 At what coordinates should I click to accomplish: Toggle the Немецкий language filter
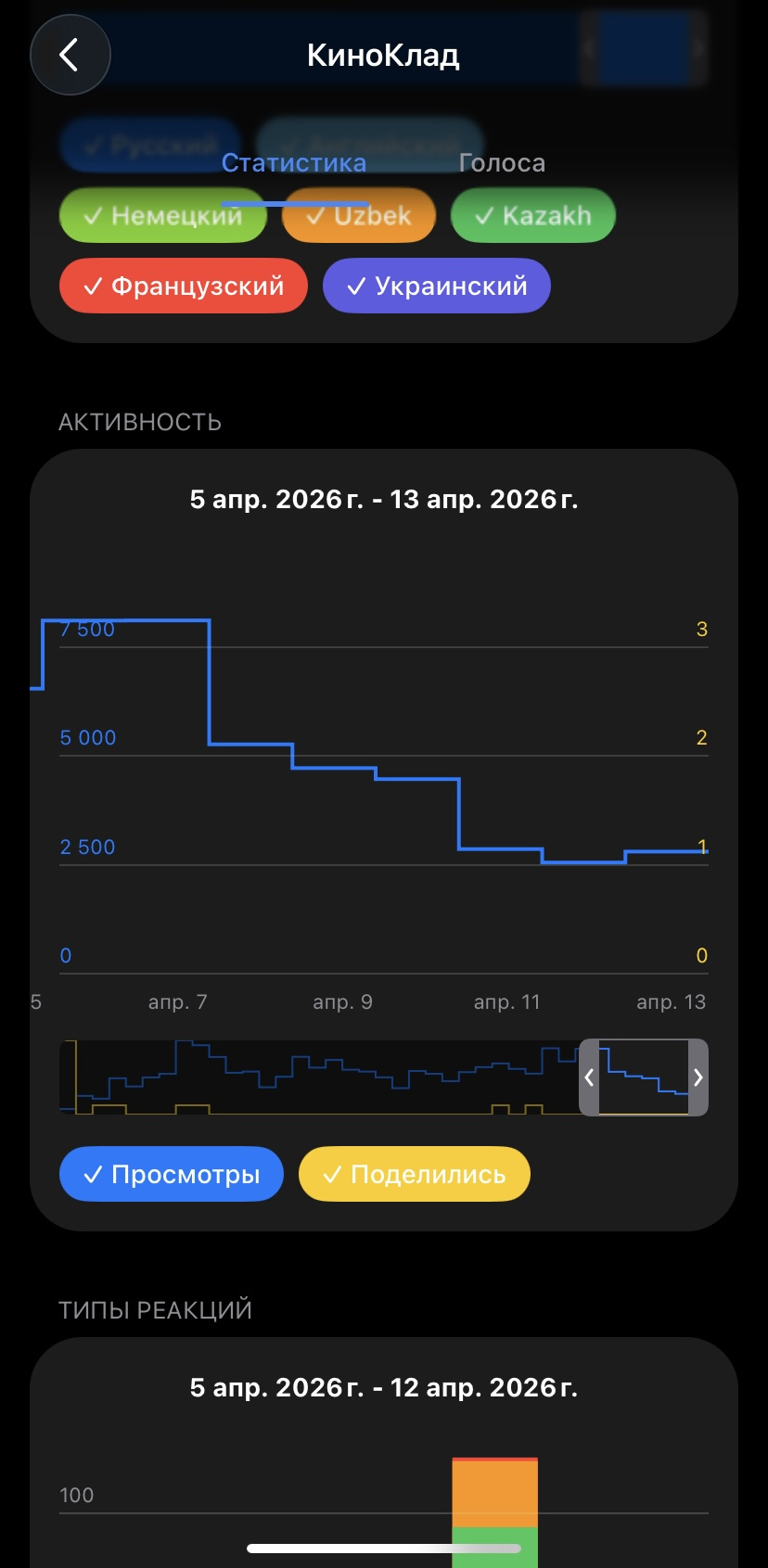(163, 216)
